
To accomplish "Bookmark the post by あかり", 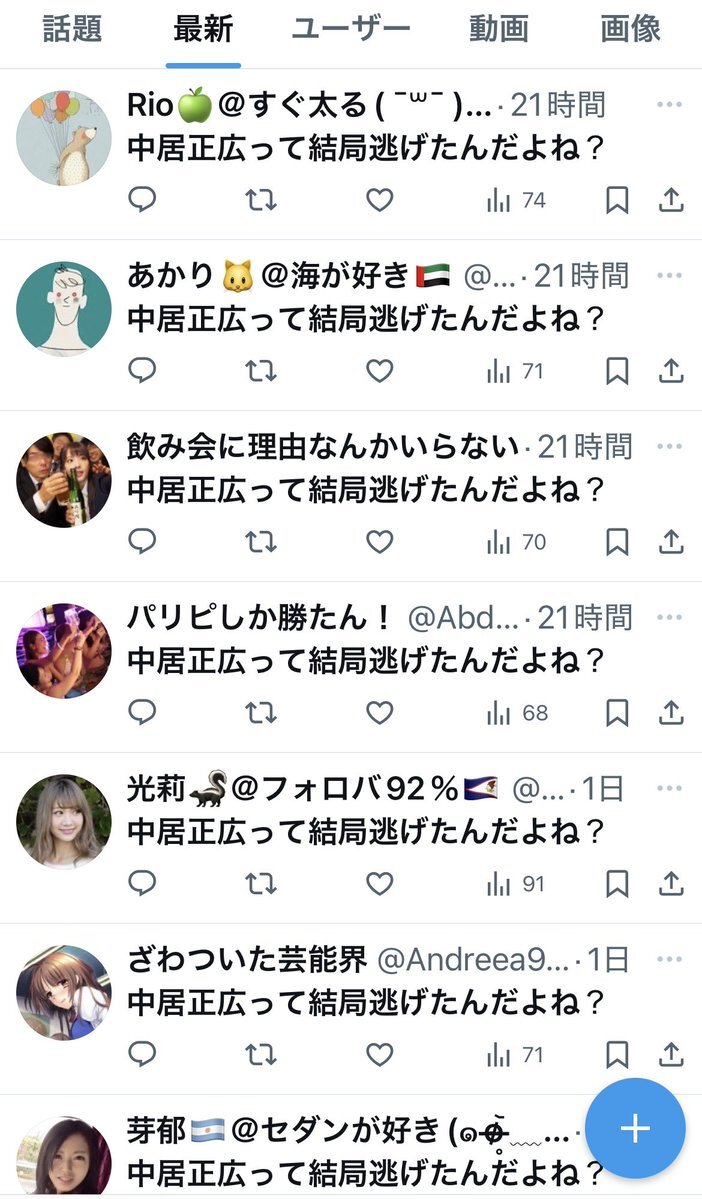I will (617, 371).
